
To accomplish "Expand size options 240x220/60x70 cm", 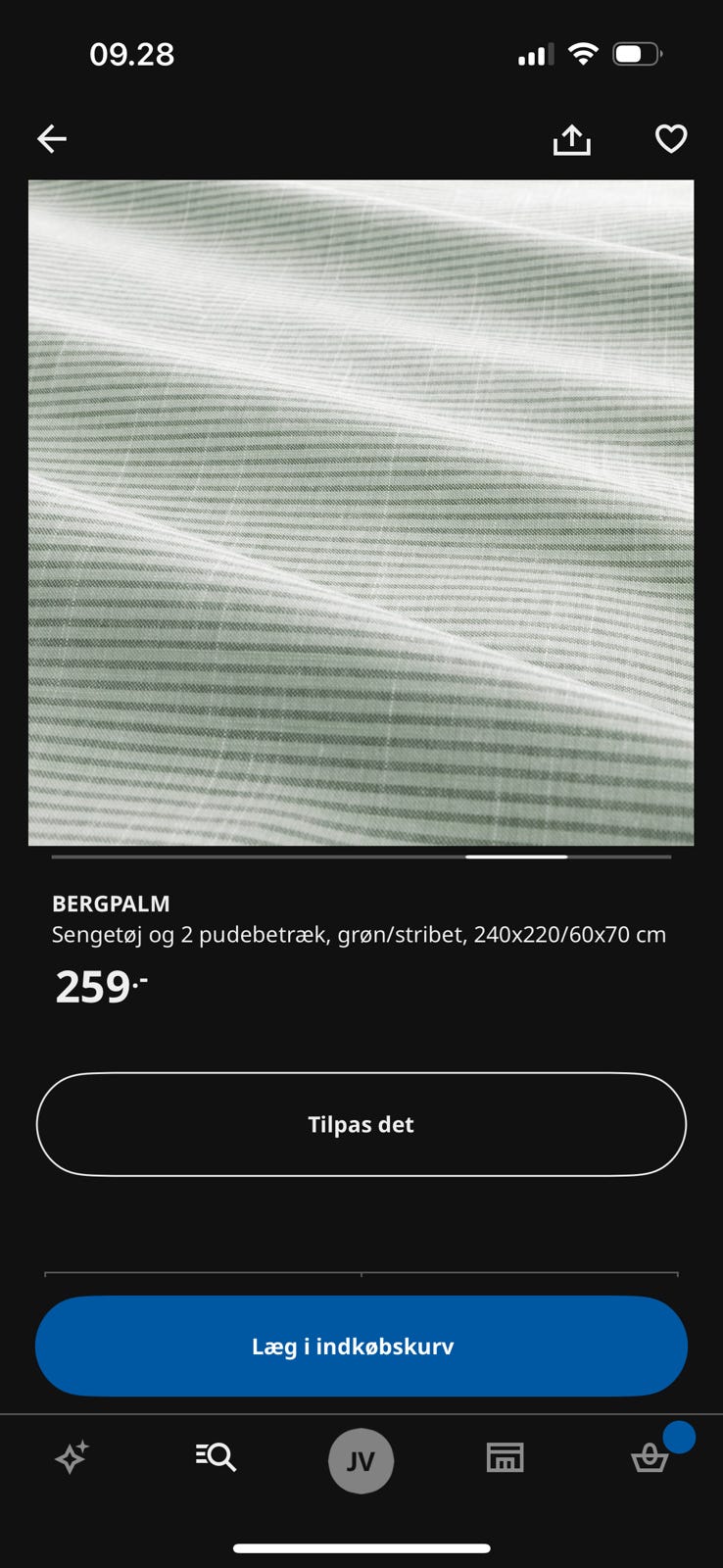I will [x=573, y=935].
